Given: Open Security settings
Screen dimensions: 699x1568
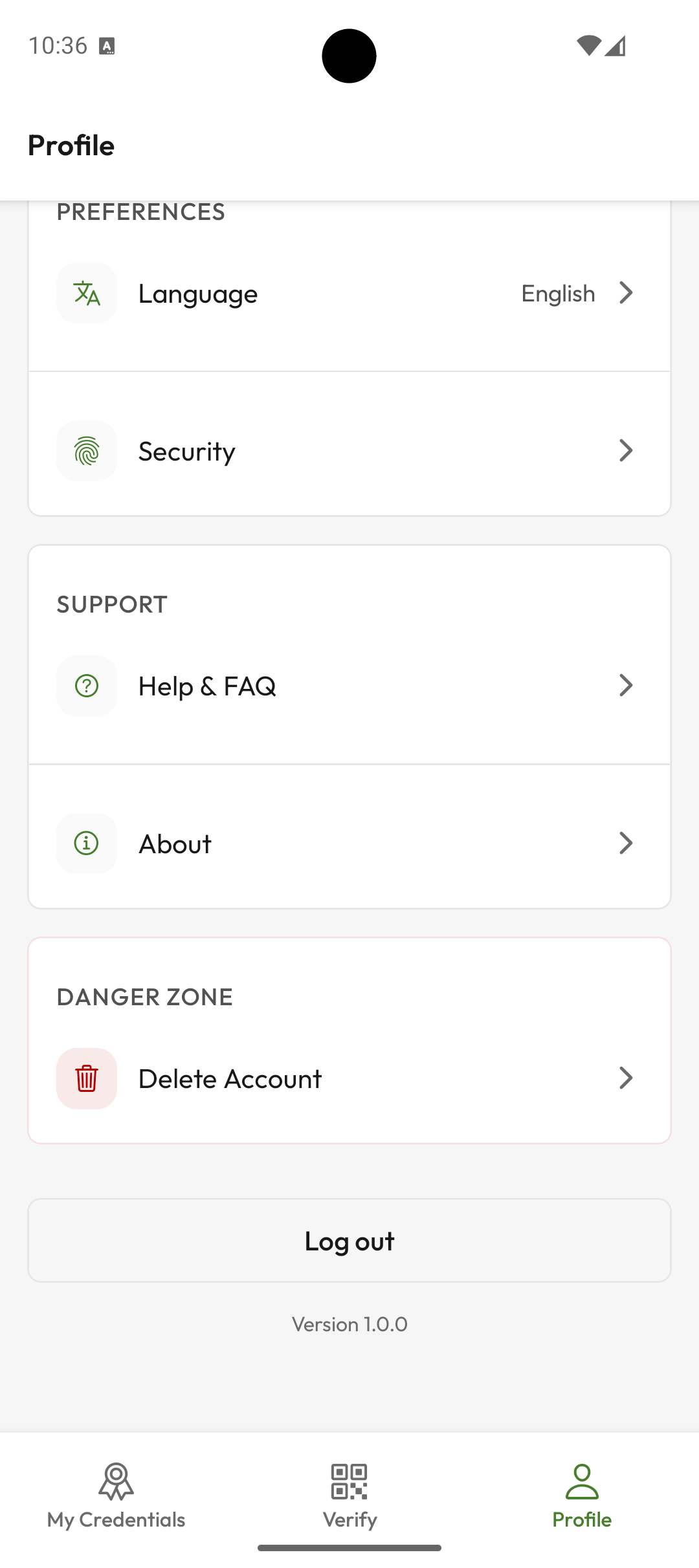Looking at the screenshot, I should (349, 451).
